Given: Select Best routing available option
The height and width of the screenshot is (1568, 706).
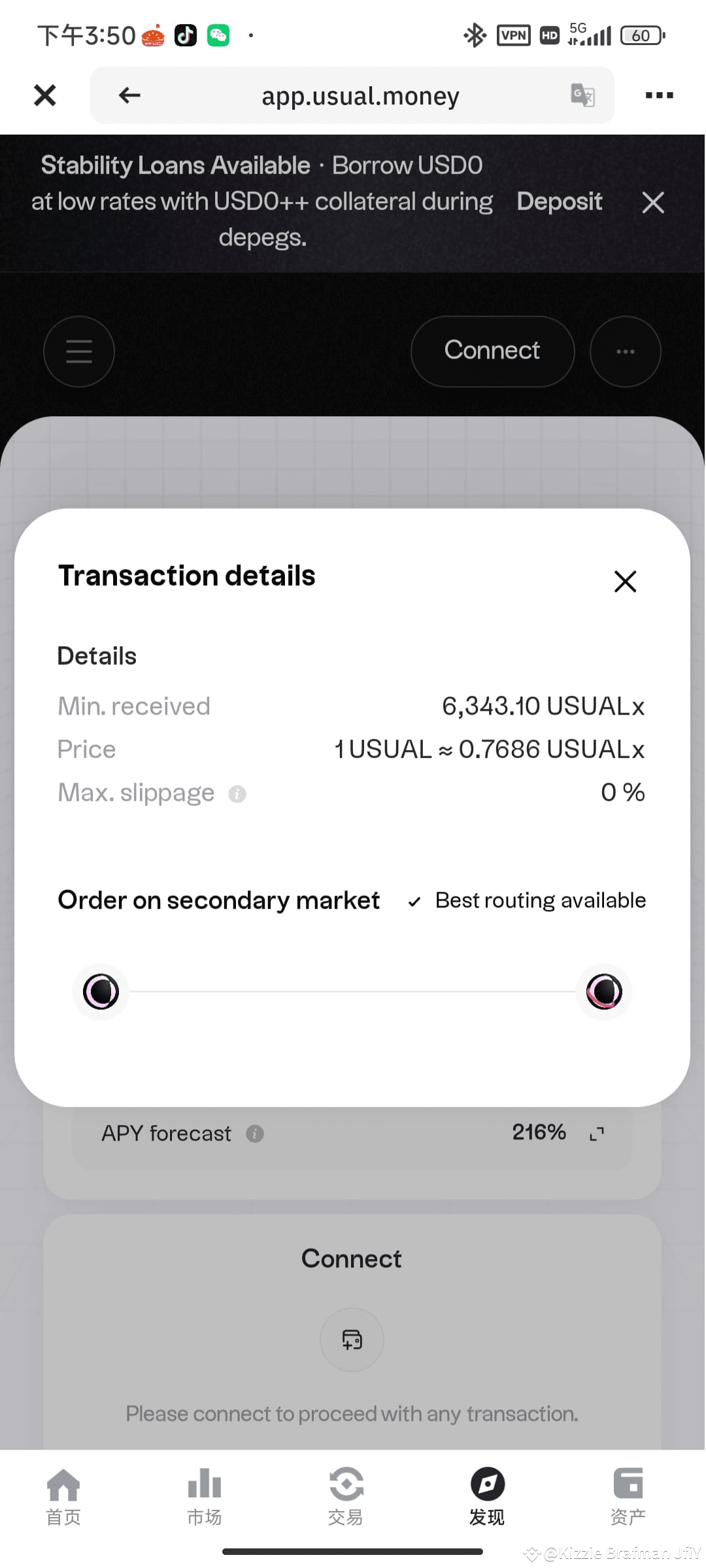Looking at the screenshot, I should pyautogui.click(x=528, y=900).
